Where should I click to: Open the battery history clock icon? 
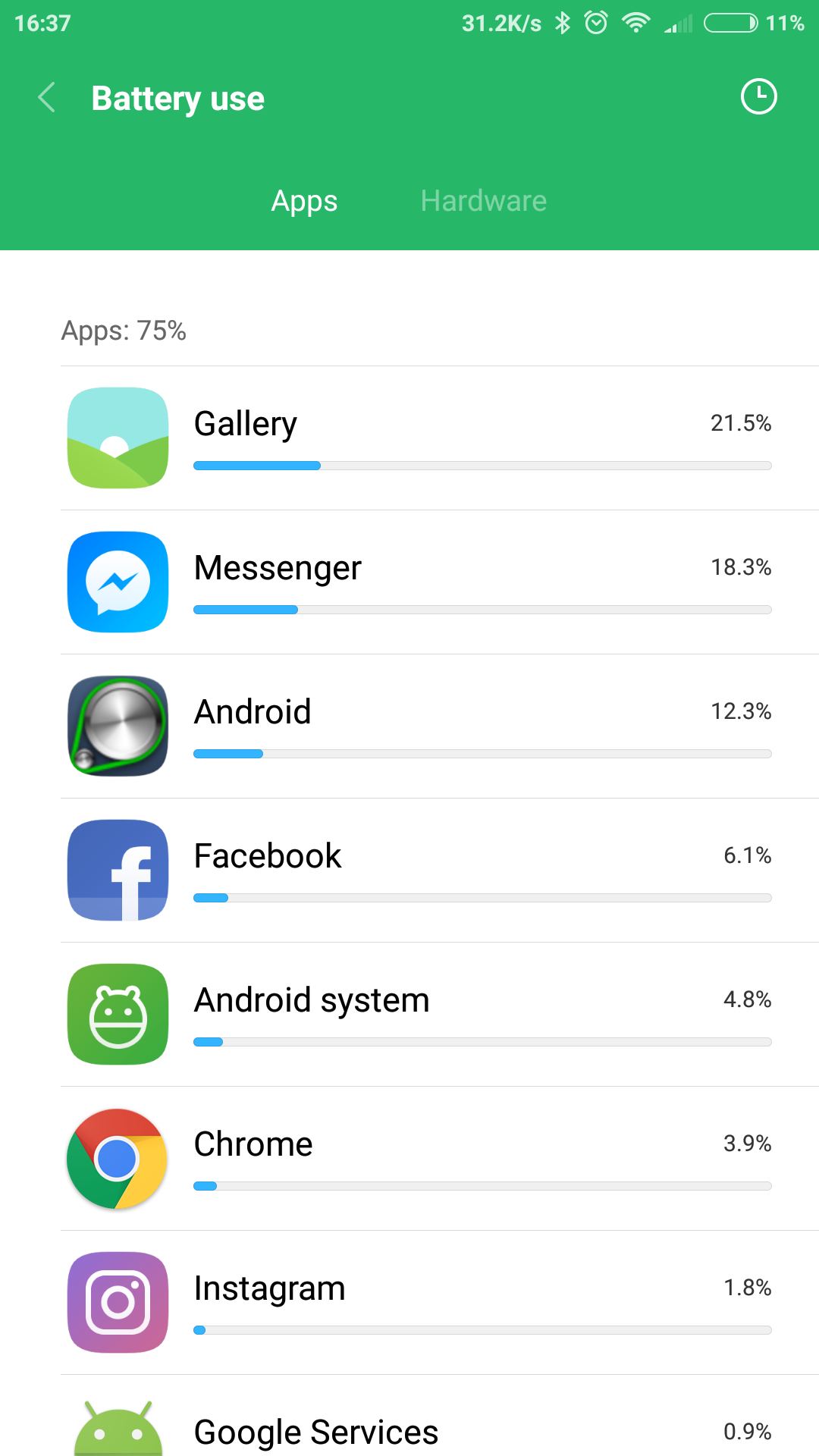758,97
